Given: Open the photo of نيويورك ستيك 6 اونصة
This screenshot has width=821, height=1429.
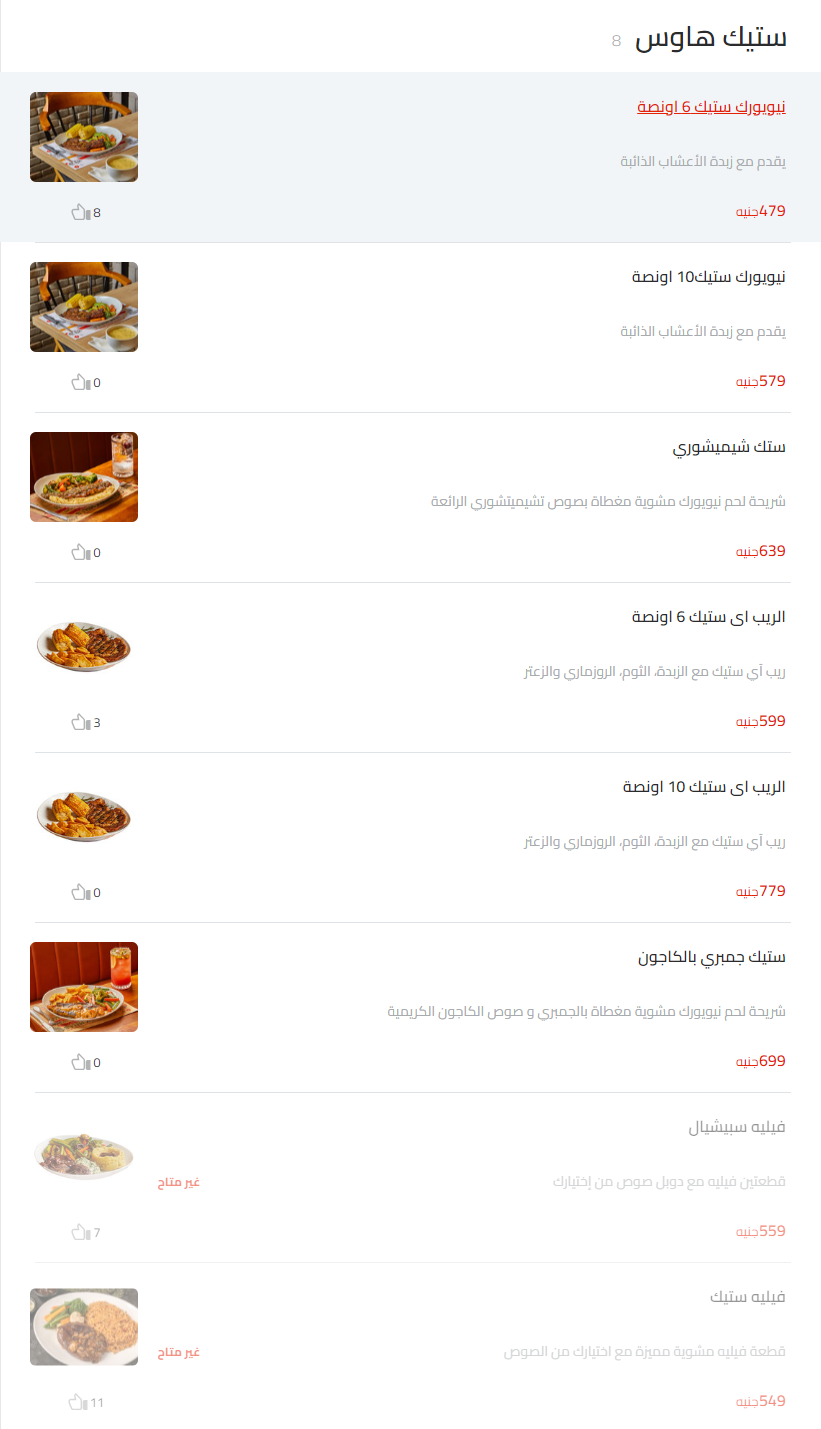Looking at the screenshot, I should [84, 137].
